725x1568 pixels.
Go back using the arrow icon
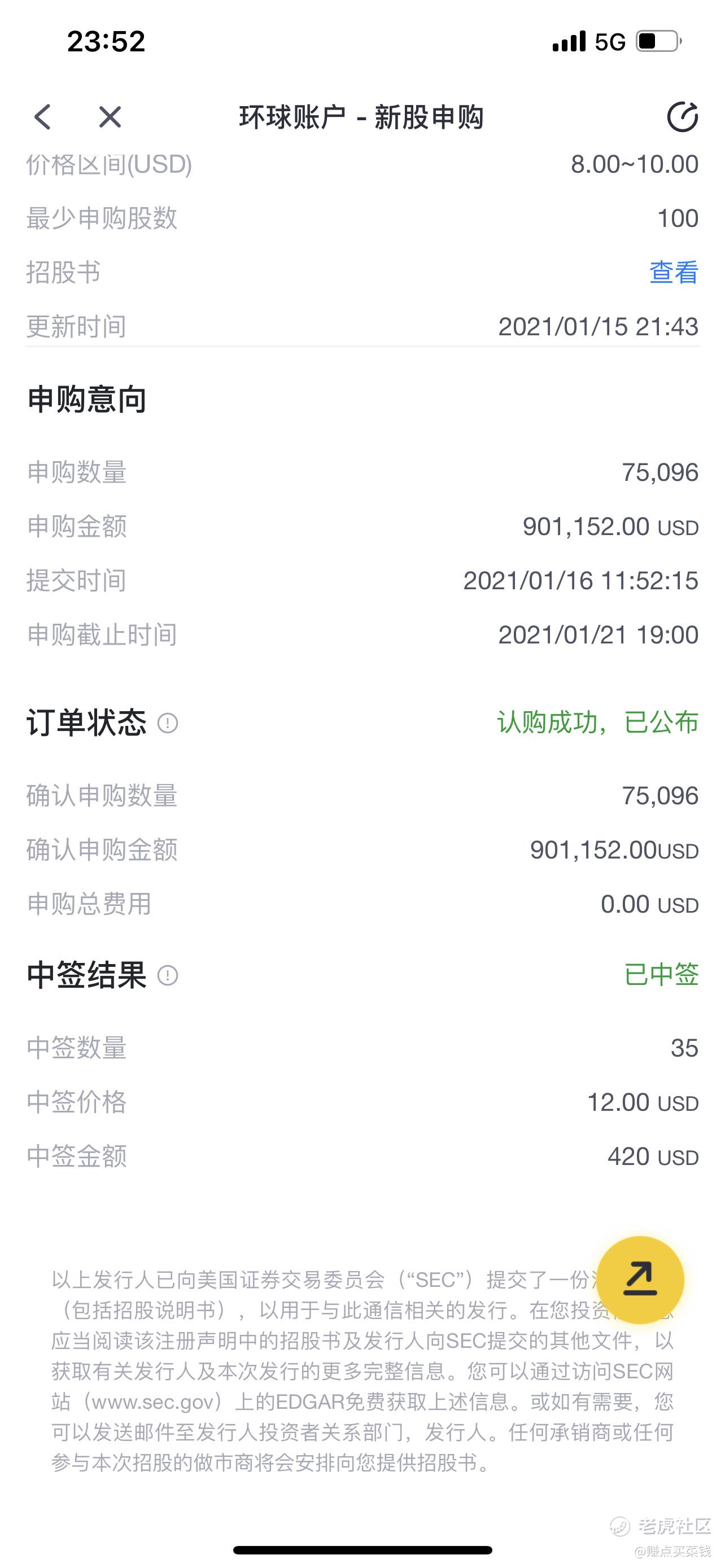click(42, 117)
